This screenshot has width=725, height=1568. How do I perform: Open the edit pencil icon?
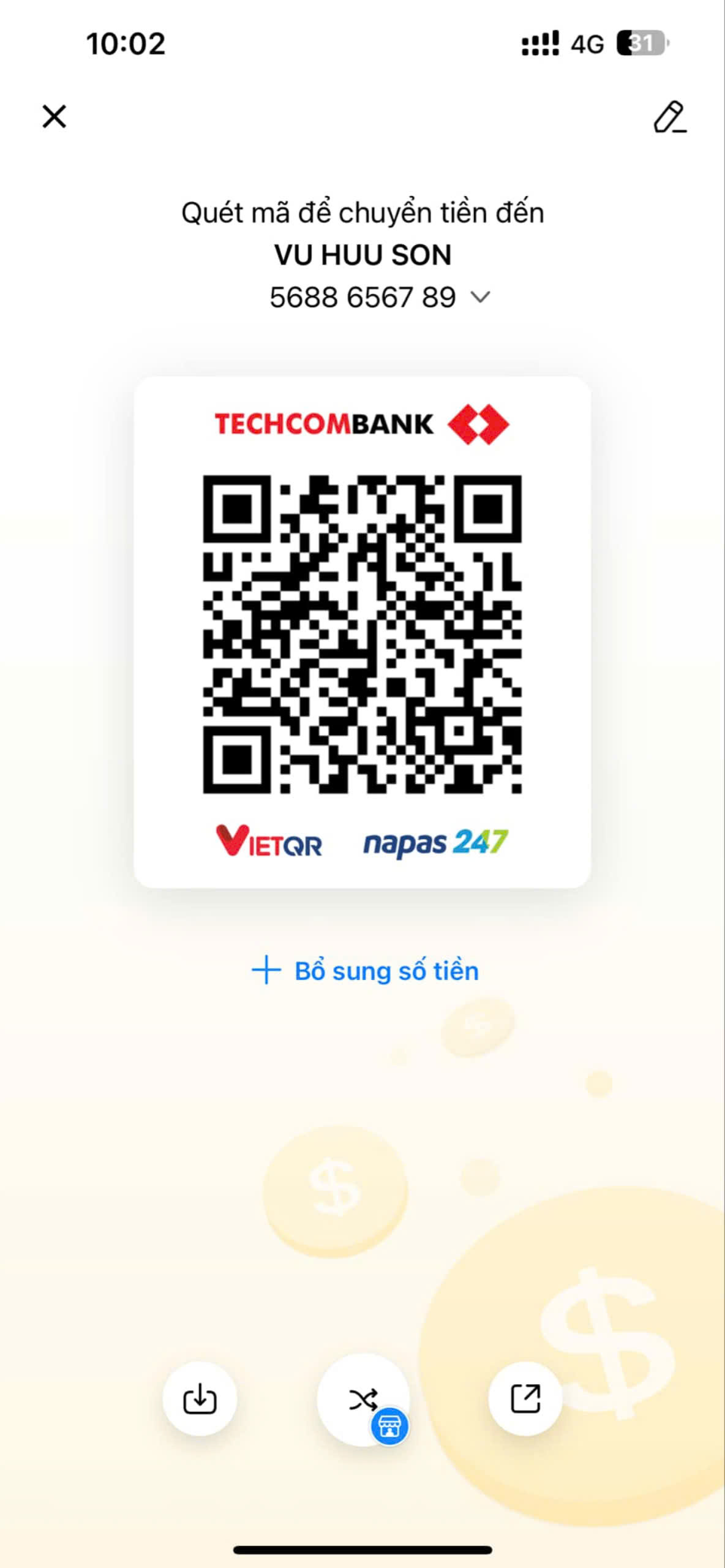[670, 117]
